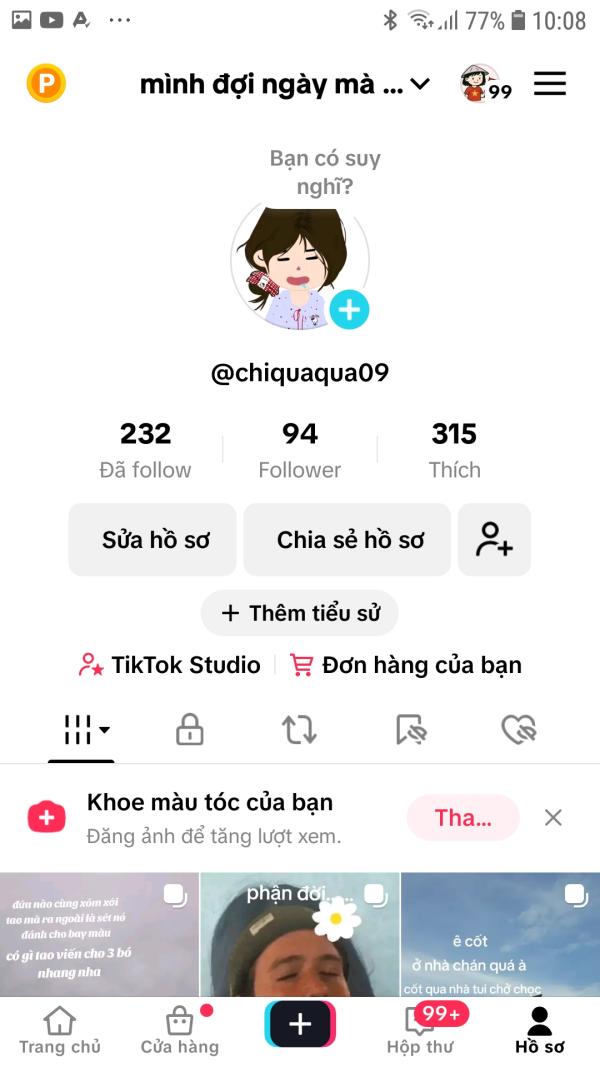Image resolution: width=600 pixels, height=1067 pixels.
Task: Tap Chia sẻ hồ sơ button
Action: click(x=347, y=540)
